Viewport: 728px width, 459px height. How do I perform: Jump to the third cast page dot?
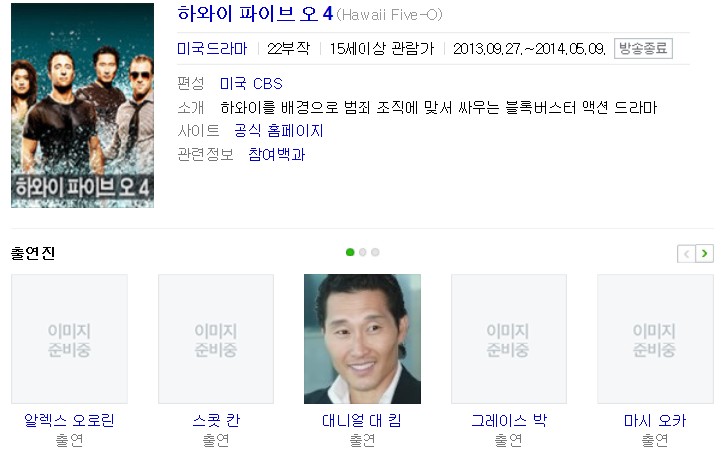pyautogui.click(x=375, y=252)
